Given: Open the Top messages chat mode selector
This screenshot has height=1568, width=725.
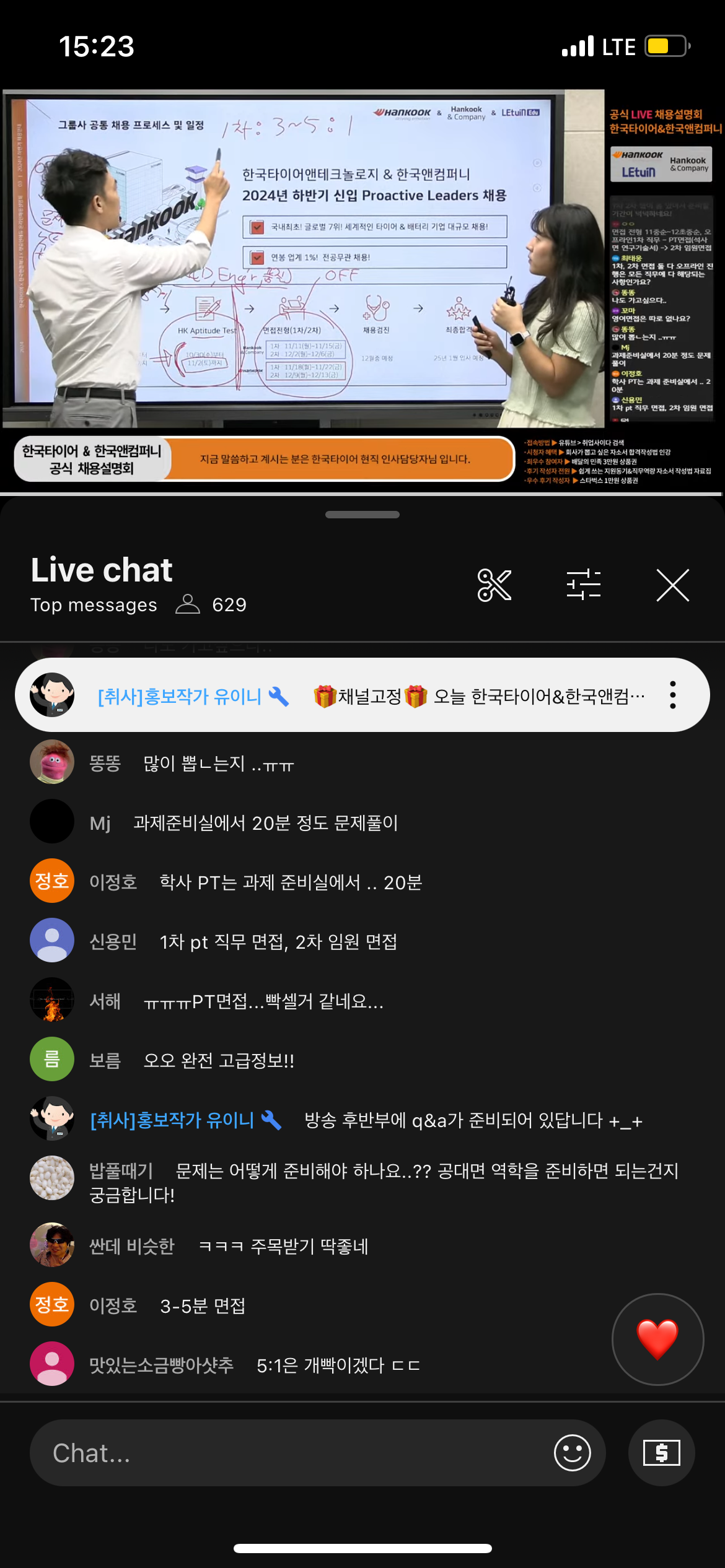Looking at the screenshot, I should [x=94, y=605].
